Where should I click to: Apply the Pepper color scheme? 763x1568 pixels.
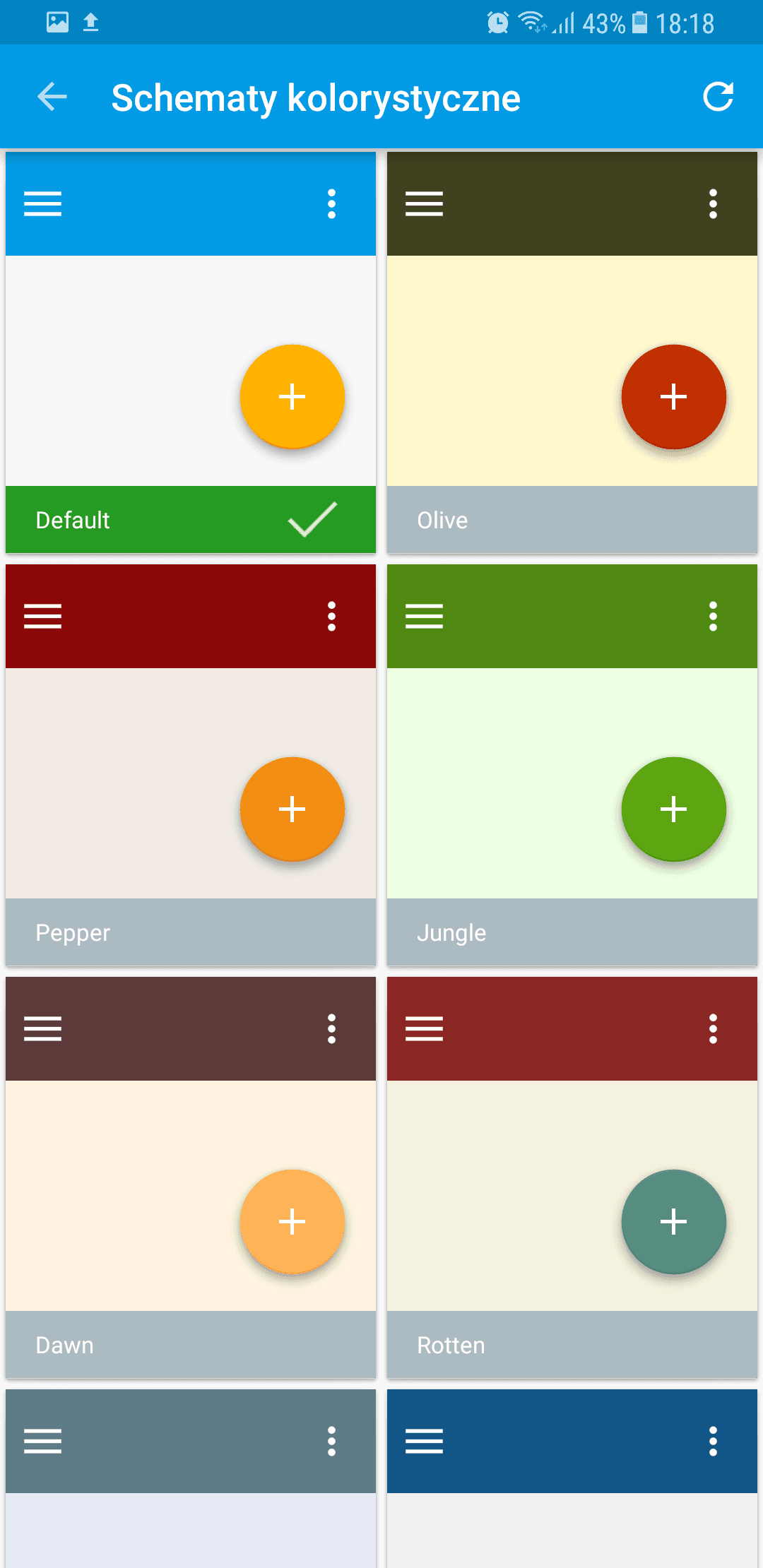tap(191, 765)
